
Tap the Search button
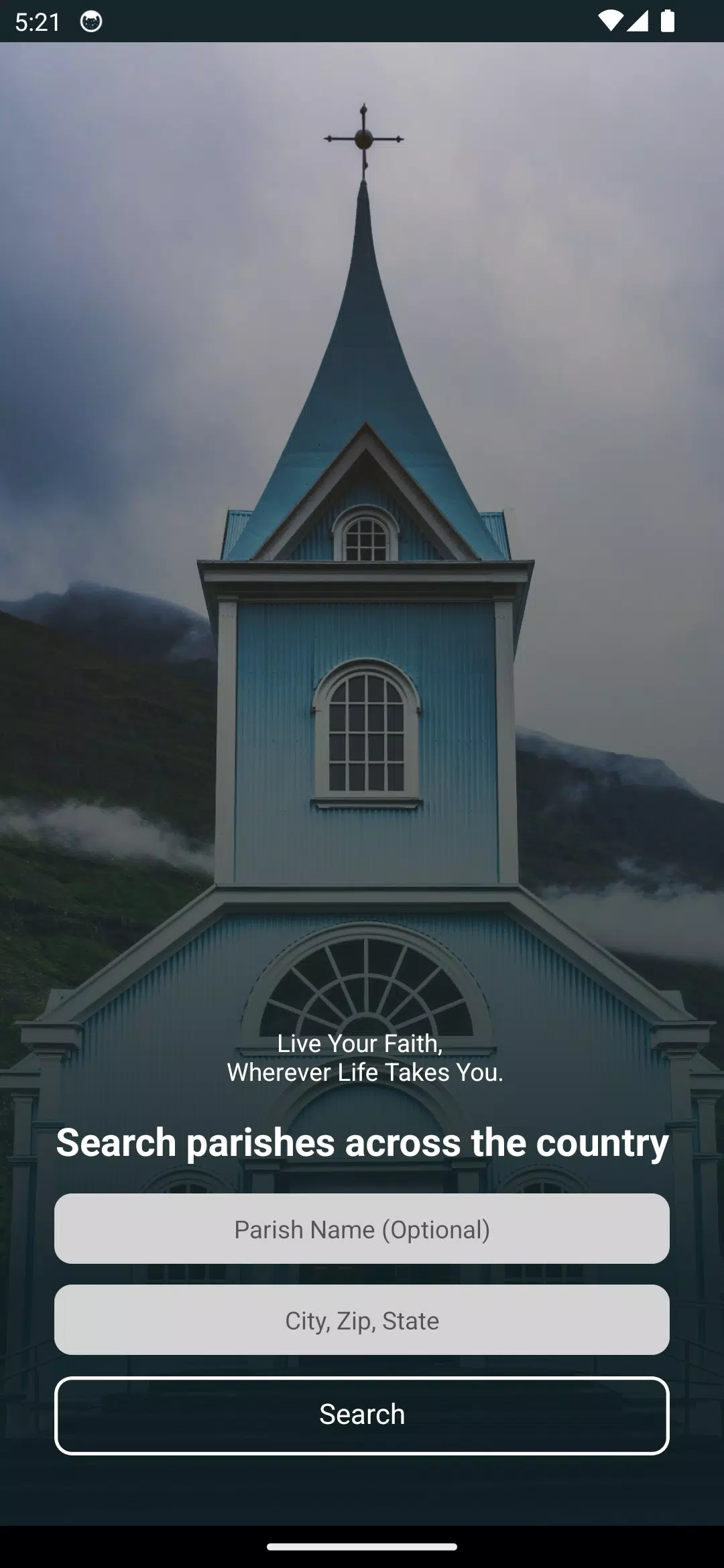pyautogui.click(x=362, y=1415)
